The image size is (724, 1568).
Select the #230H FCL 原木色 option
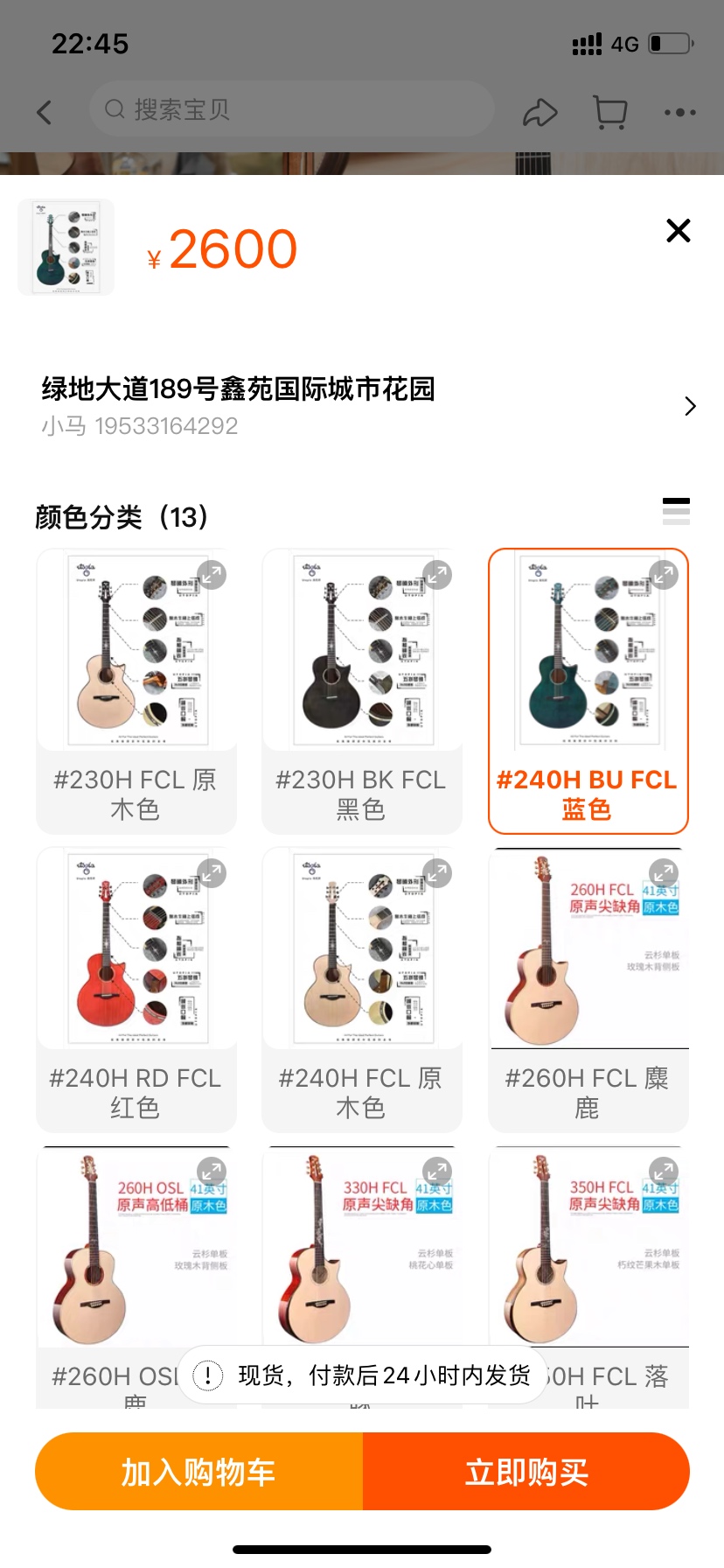(x=136, y=691)
